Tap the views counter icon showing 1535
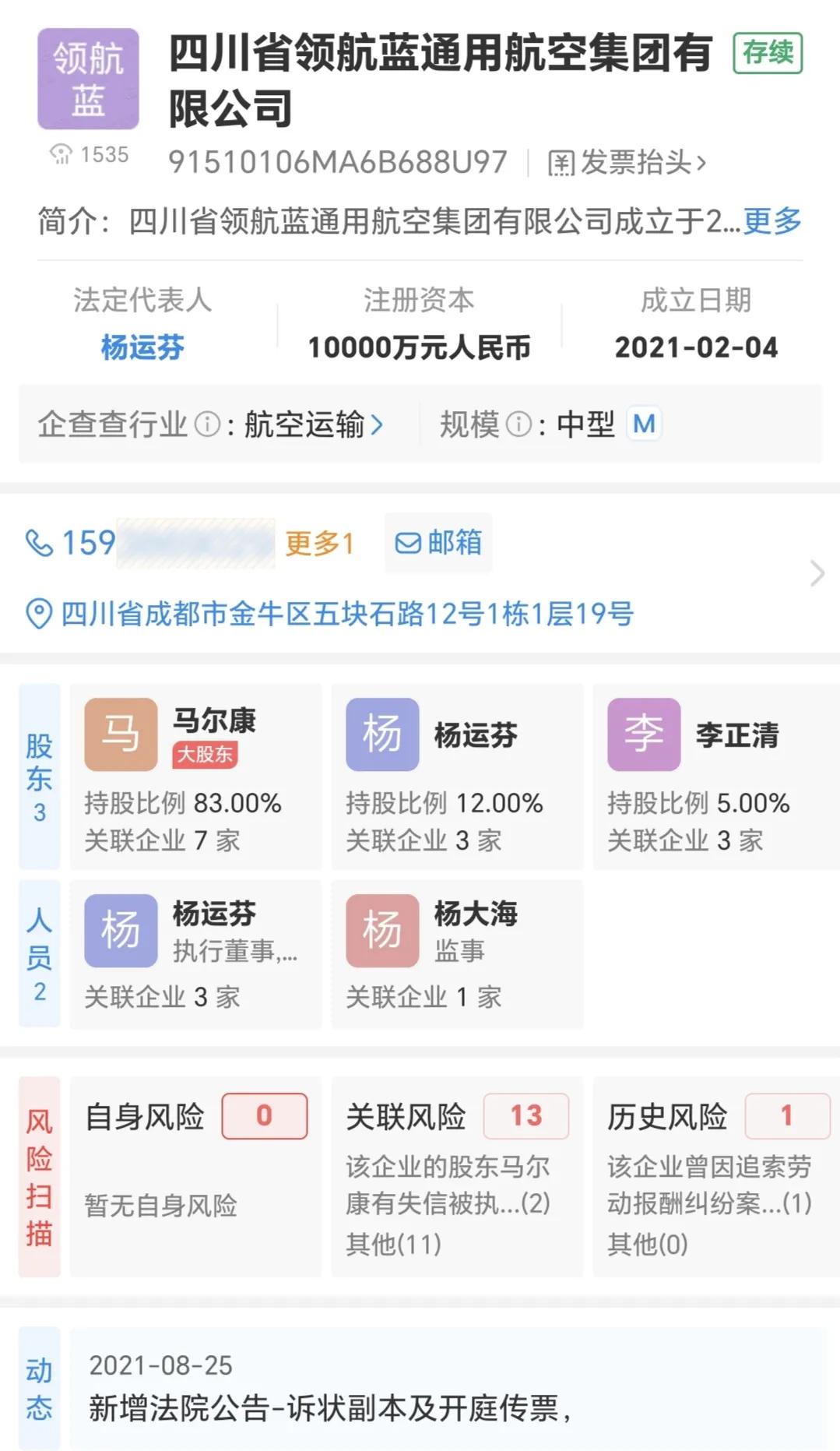The width and height of the screenshot is (840, 1451). point(60,154)
